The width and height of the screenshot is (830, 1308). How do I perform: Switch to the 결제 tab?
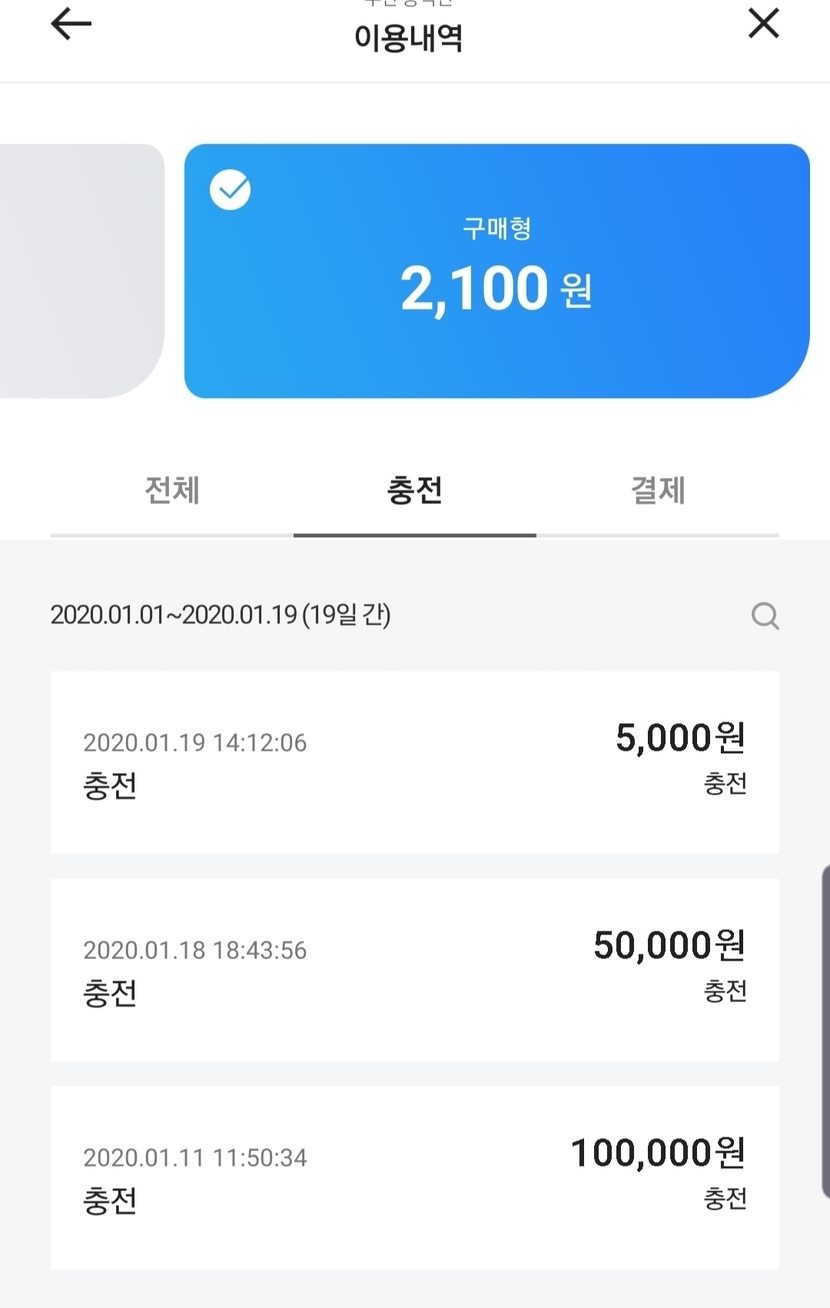(x=657, y=491)
